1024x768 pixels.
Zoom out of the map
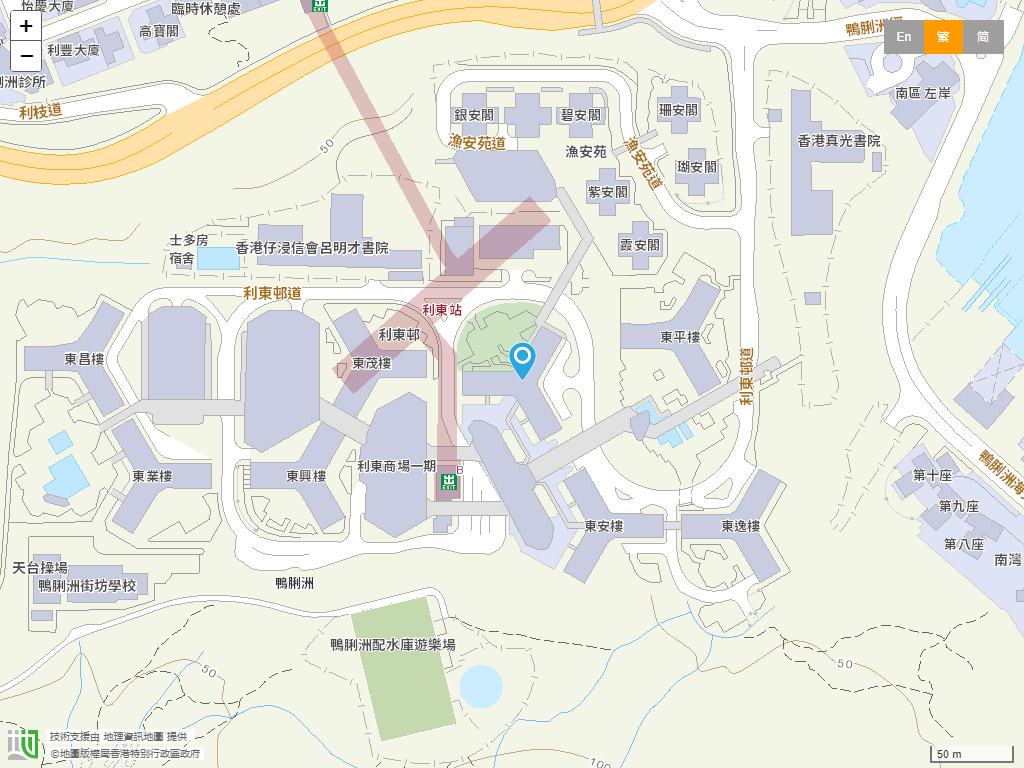(x=26, y=56)
